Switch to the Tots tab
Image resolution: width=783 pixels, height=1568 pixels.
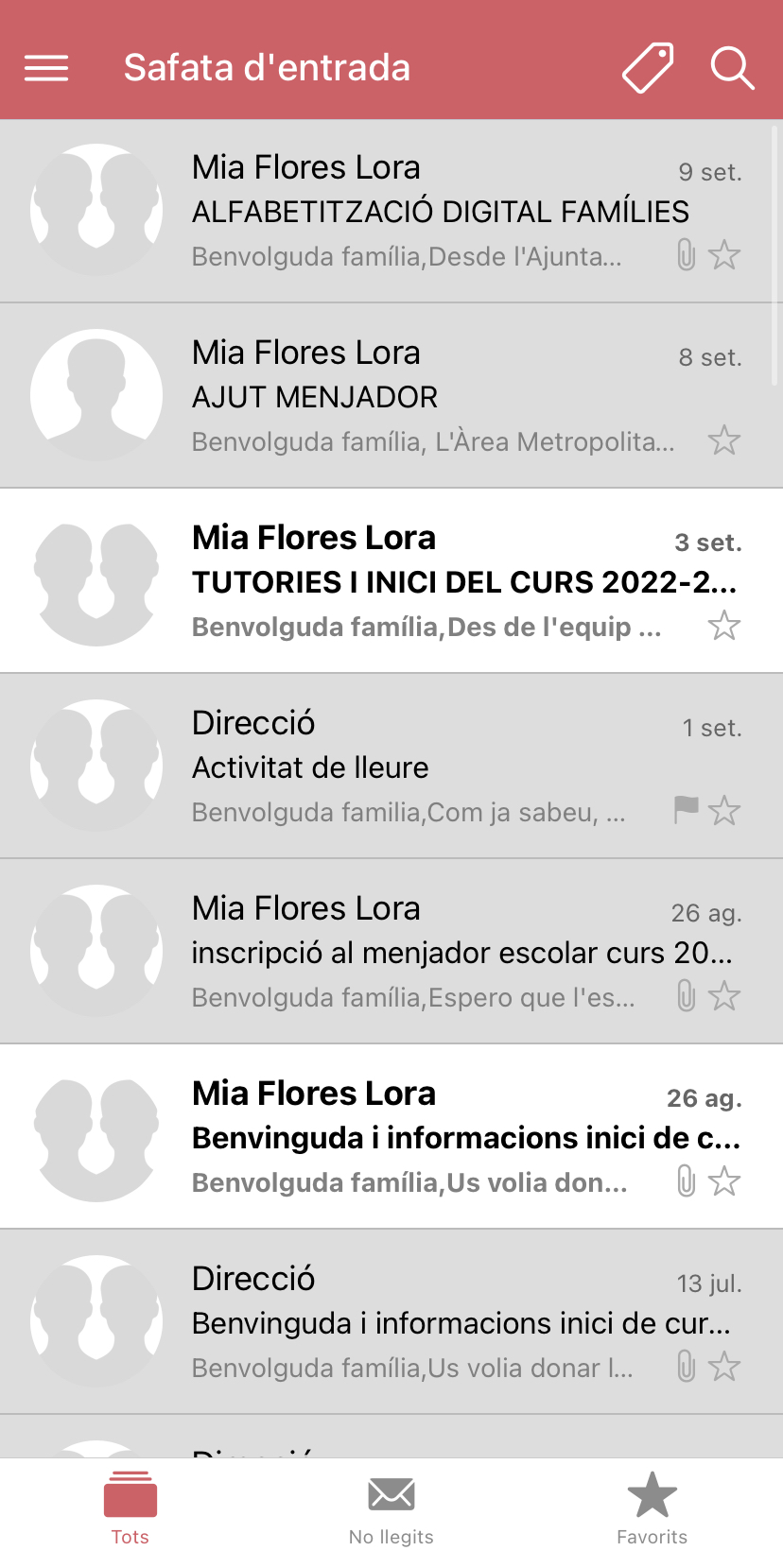pos(130,1510)
